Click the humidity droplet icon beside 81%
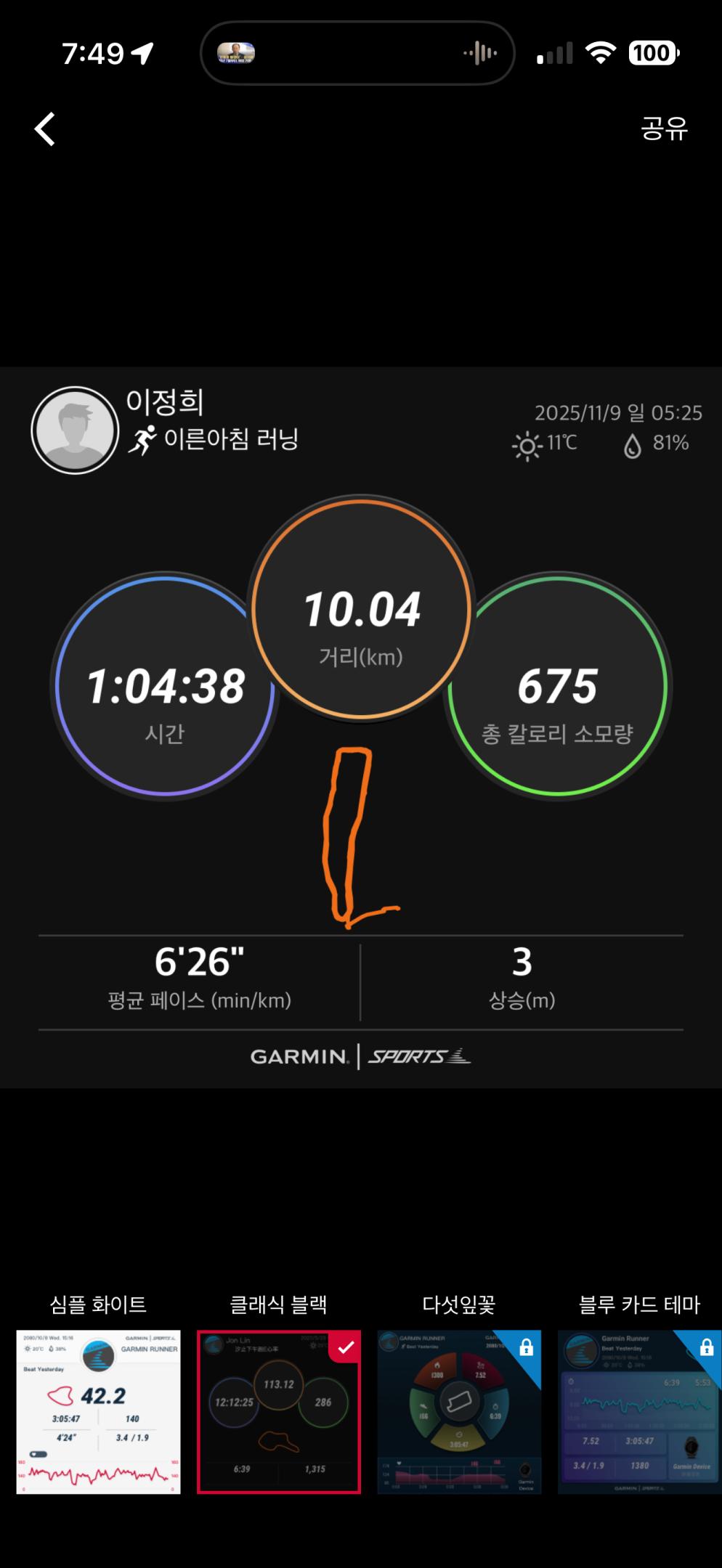 [631, 444]
